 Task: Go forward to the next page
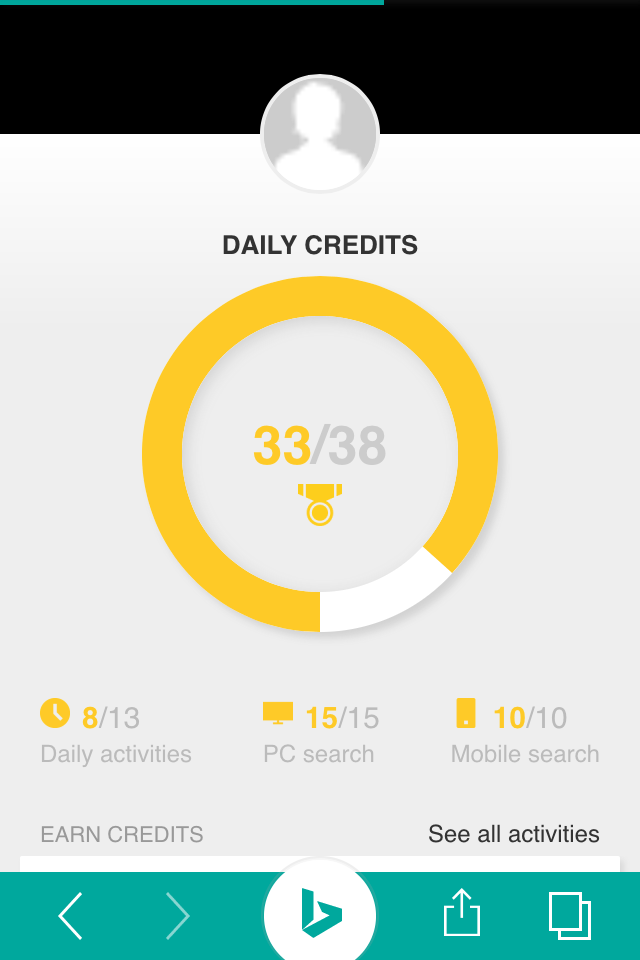pos(177,915)
